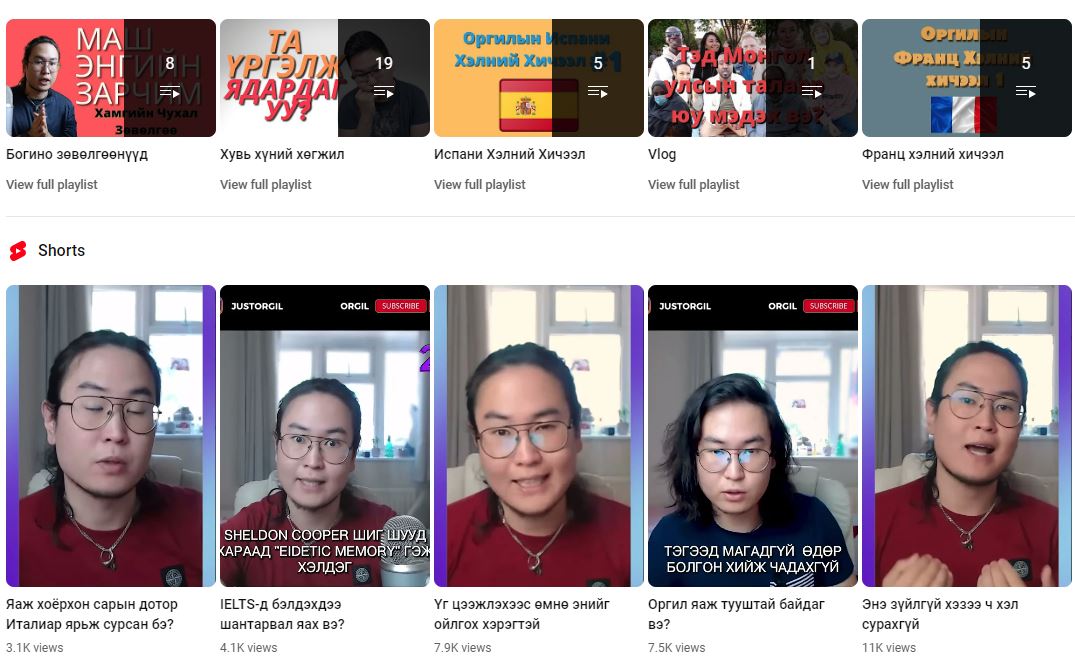The width and height of the screenshot is (1075, 668).
Task: Play the Short 'Энэ зүйлгүй хэзээ ч хэл сурахгүй'
Action: pos(966,436)
